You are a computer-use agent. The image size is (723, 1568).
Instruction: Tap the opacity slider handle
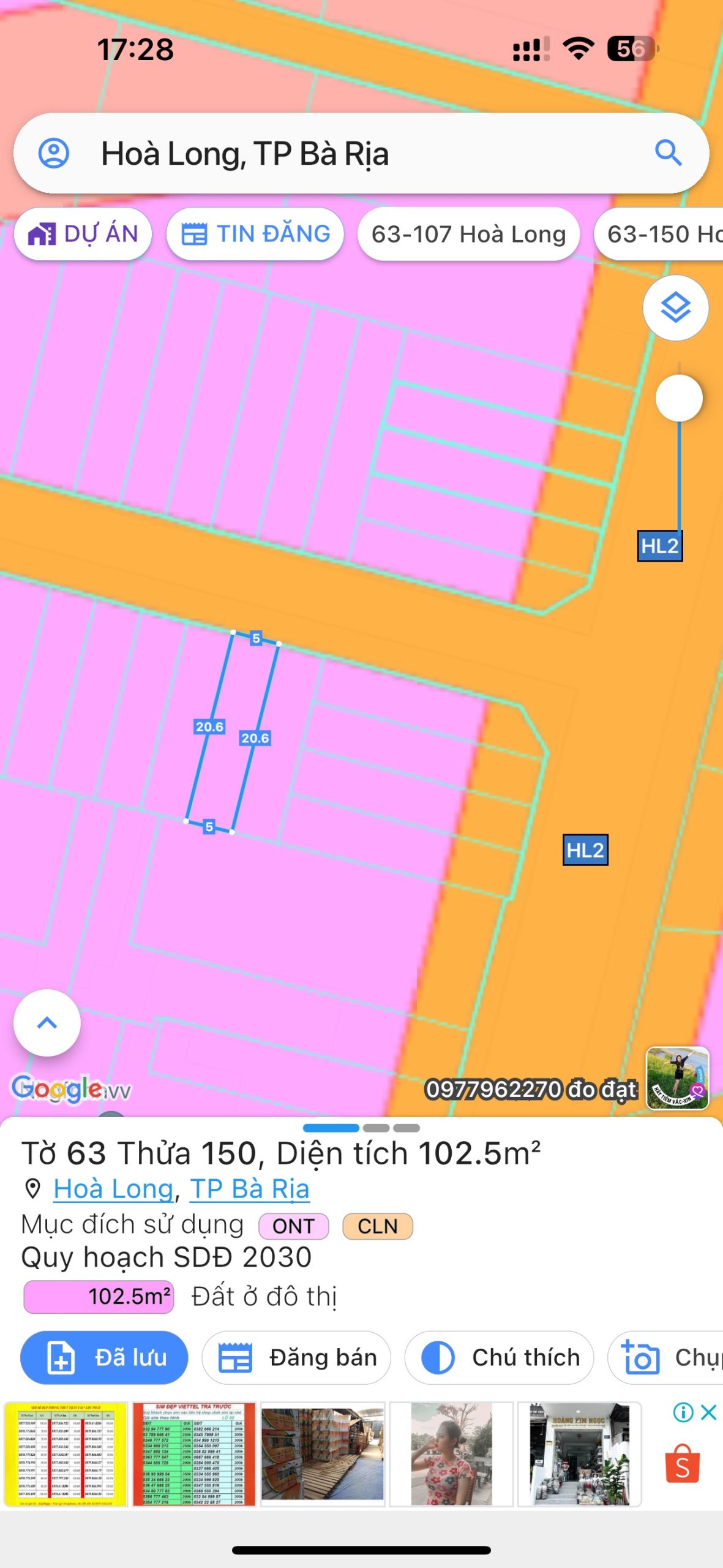click(x=678, y=398)
